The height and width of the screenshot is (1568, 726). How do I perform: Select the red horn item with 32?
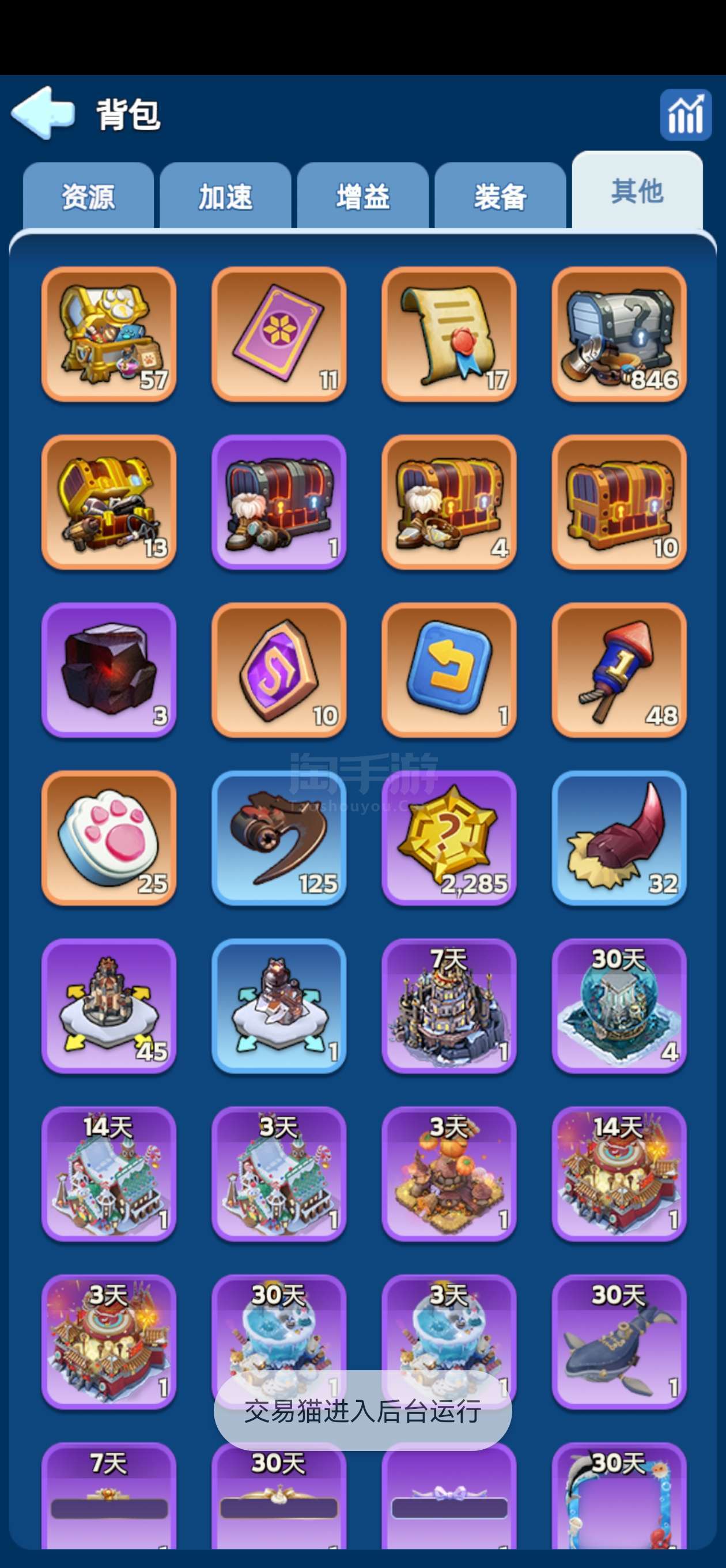pos(619,838)
